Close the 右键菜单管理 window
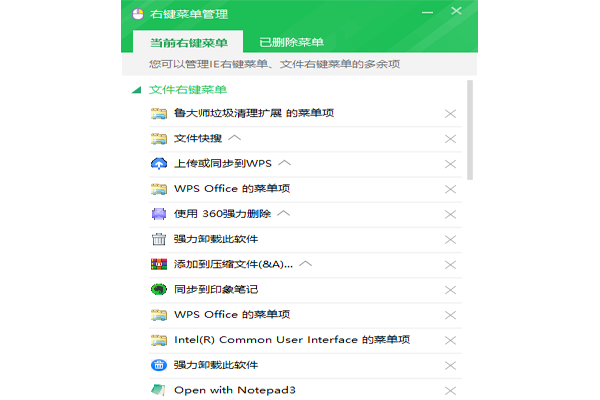The image size is (600, 400). click(455, 11)
